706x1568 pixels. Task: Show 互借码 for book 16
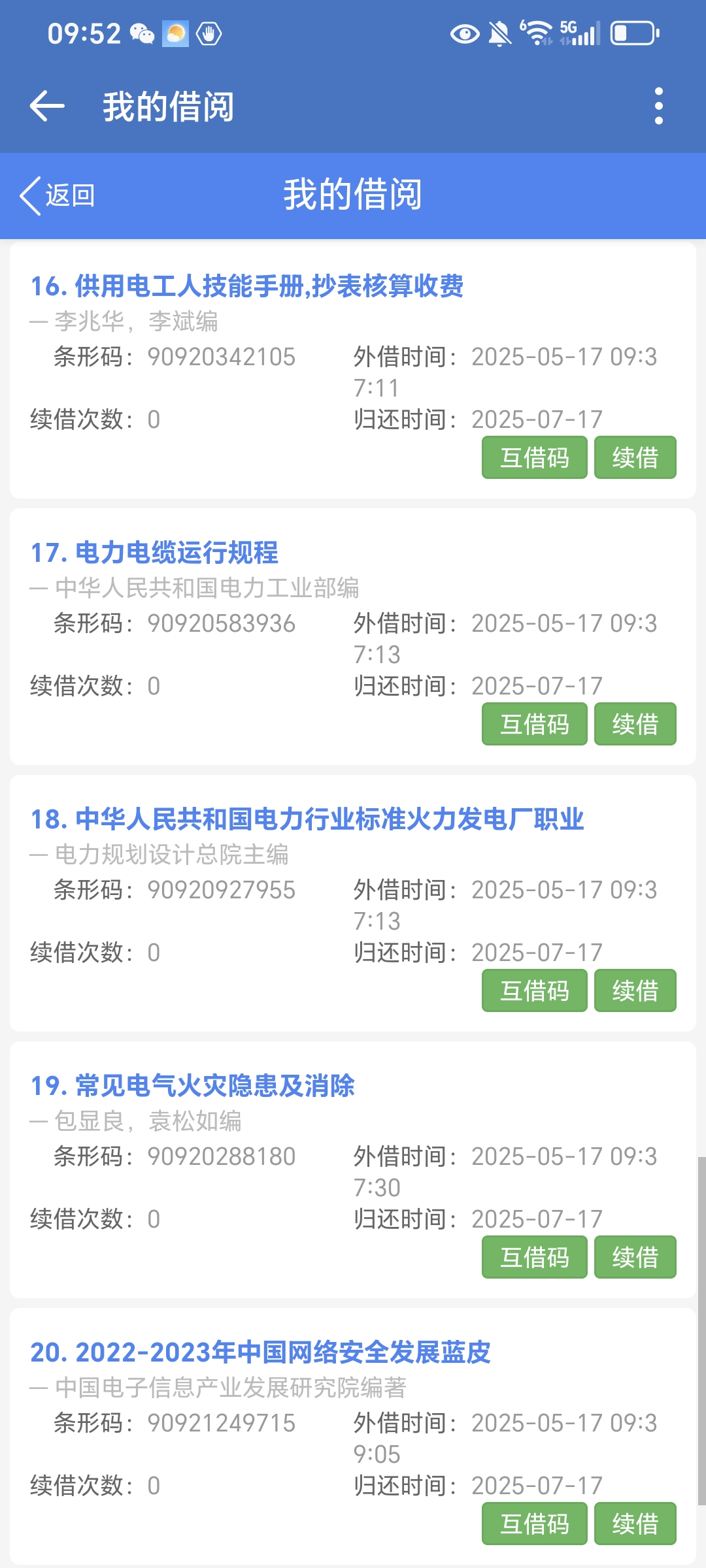coord(534,457)
